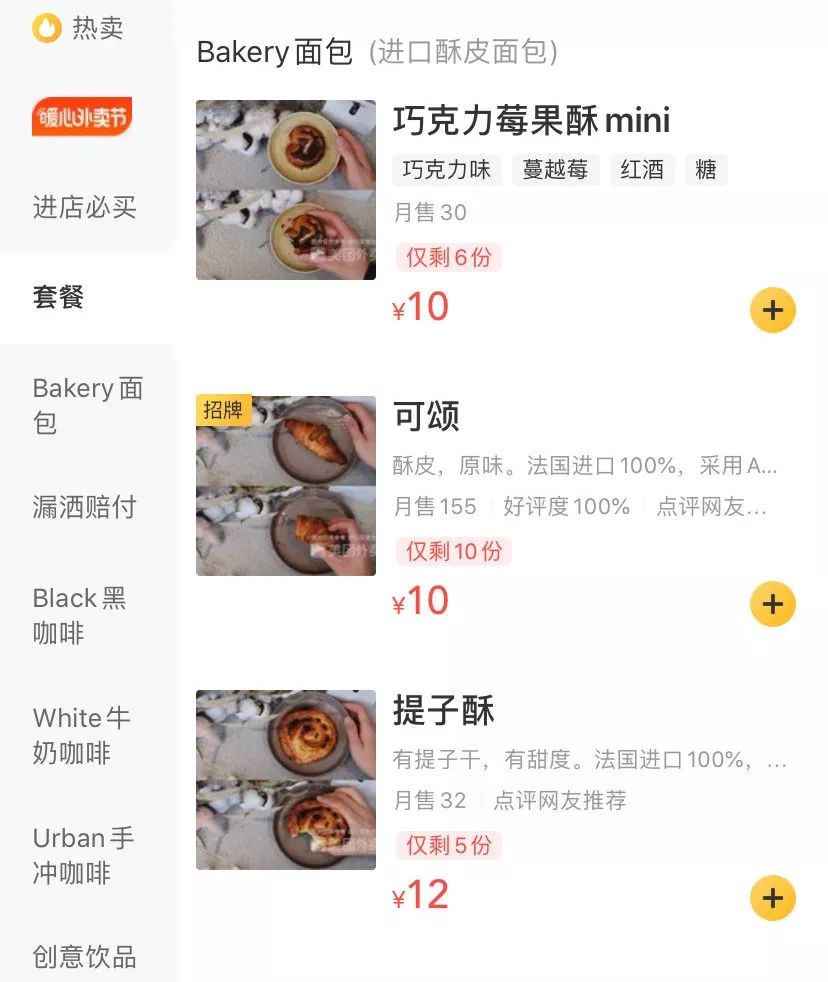This screenshot has width=828, height=982.
Task: Select the 蔓越莓 ingredient tag
Action: click(x=557, y=170)
